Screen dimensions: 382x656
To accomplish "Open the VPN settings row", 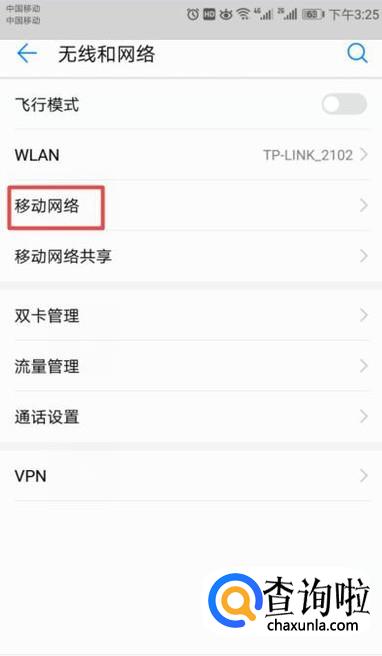I will point(191,476).
